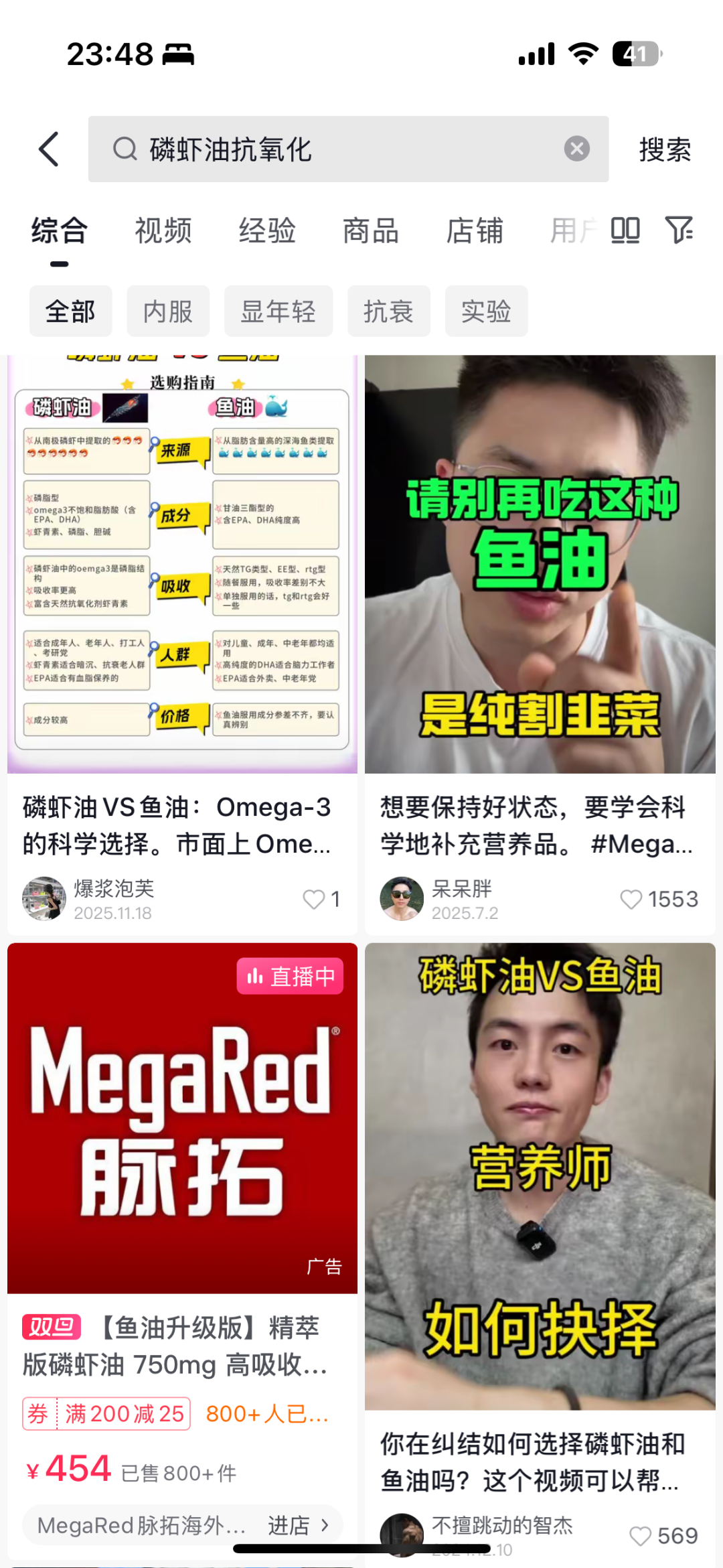
Task: Switch to the 经验 tab
Action: pos(267,231)
